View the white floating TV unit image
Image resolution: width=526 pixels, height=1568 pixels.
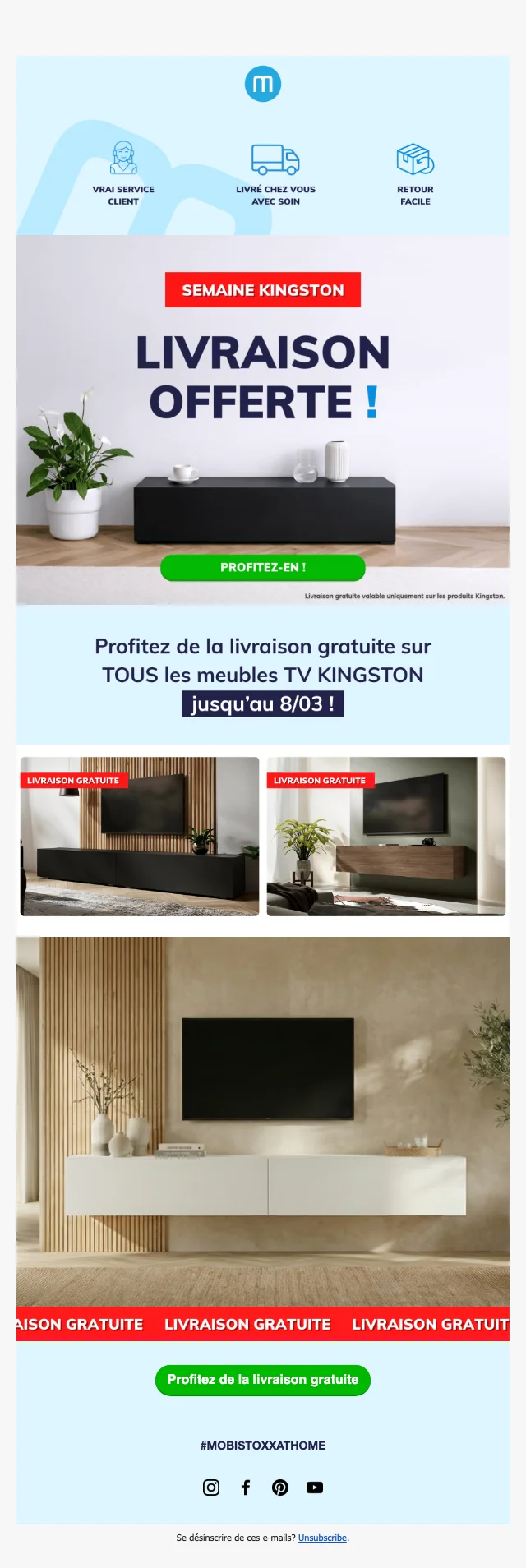[263, 1121]
